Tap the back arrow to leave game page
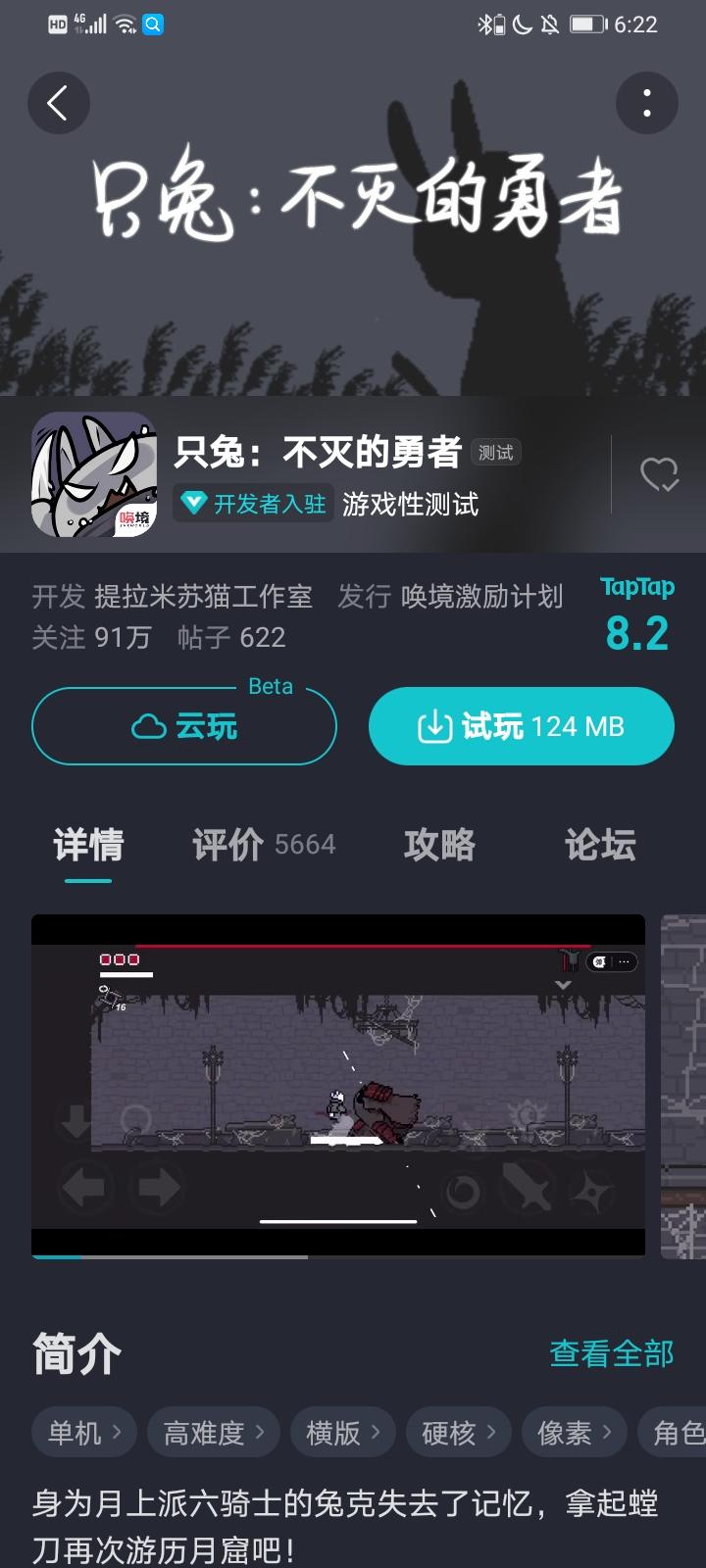 click(59, 103)
